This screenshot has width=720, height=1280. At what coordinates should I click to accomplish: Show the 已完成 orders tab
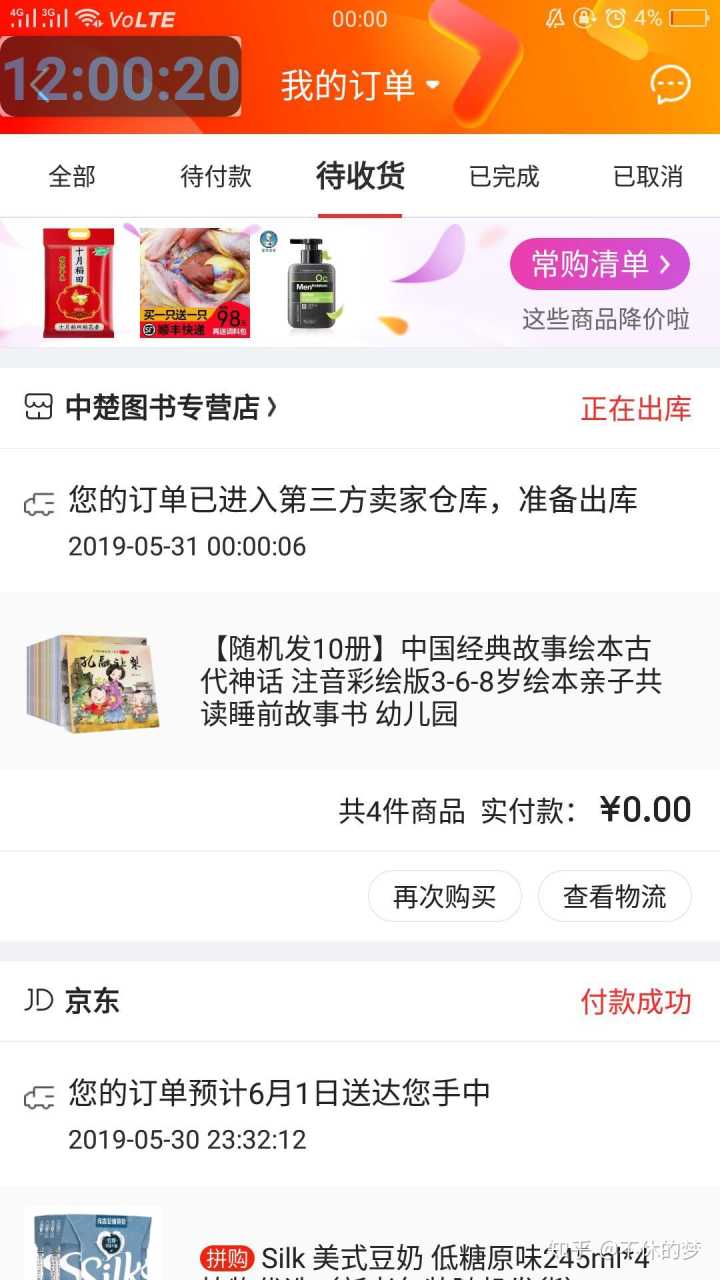[504, 177]
